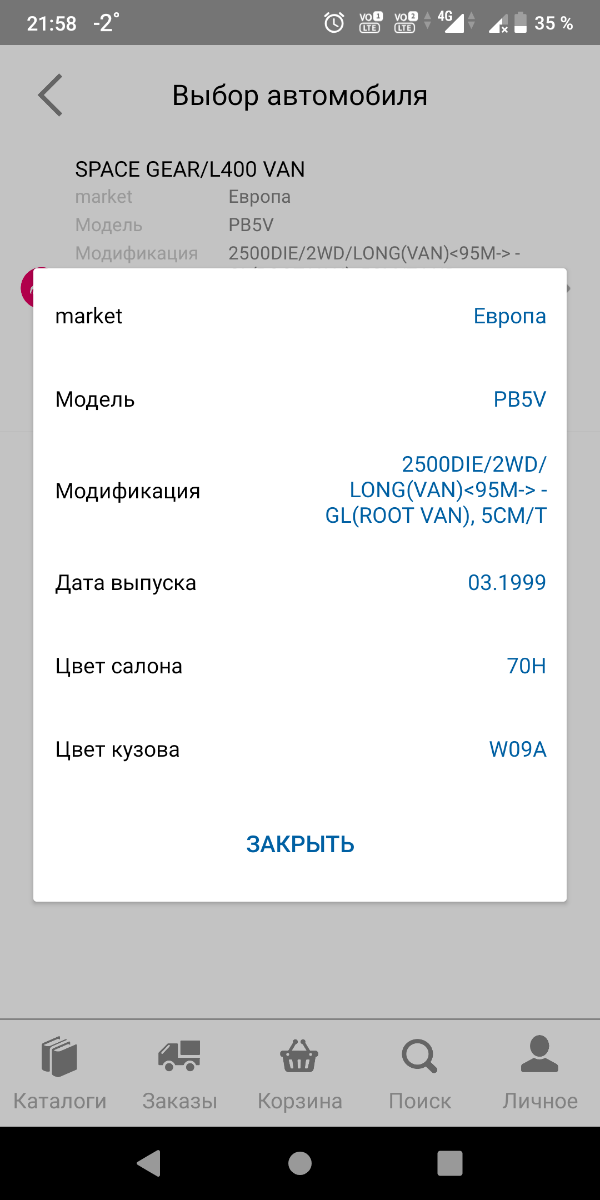The width and height of the screenshot is (600, 1200).
Task: Tap the system back triangle
Action: click(149, 1162)
